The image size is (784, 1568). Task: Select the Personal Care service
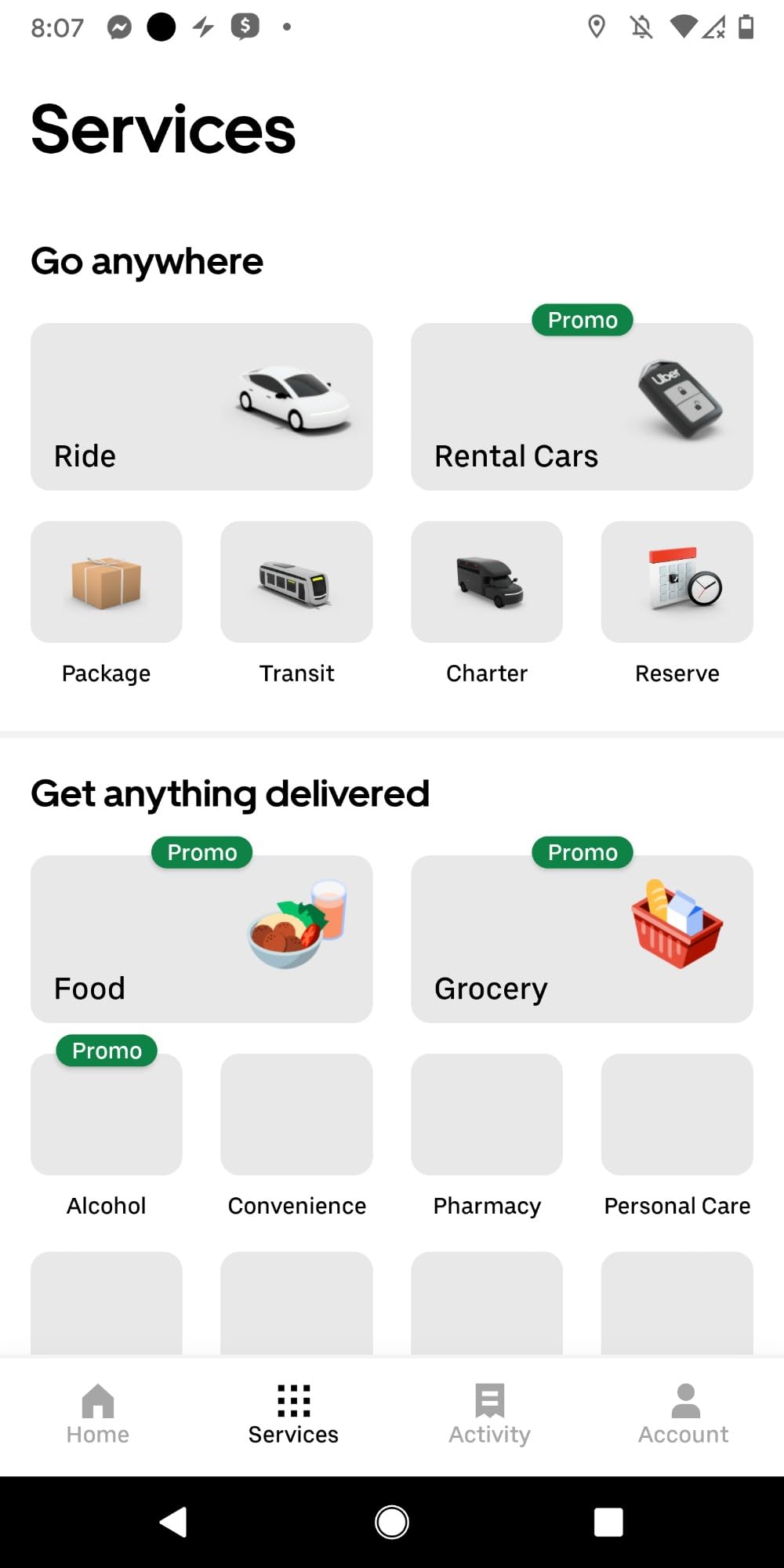[677, 1114]
